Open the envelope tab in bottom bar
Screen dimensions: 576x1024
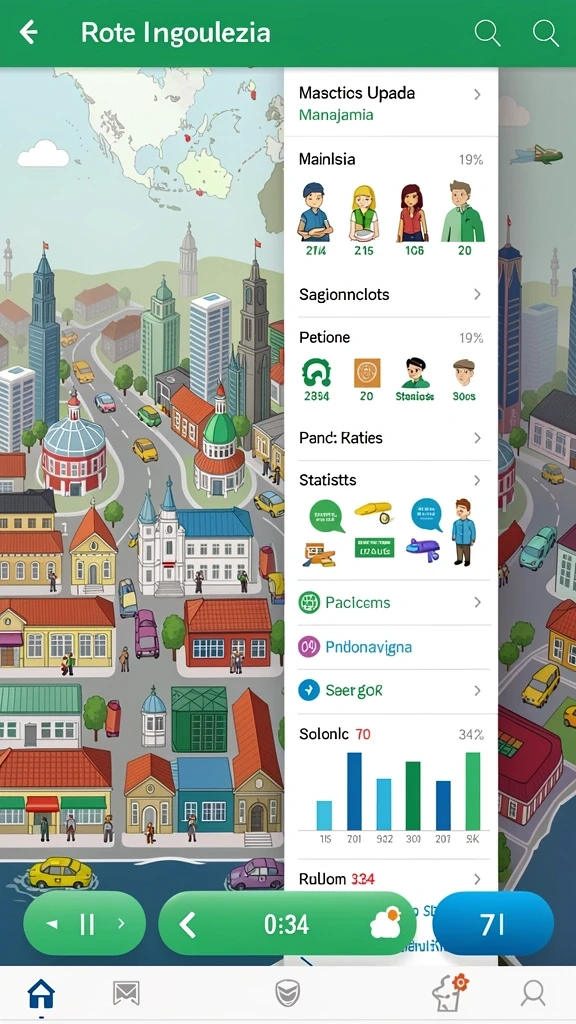(x=126, y=994)
